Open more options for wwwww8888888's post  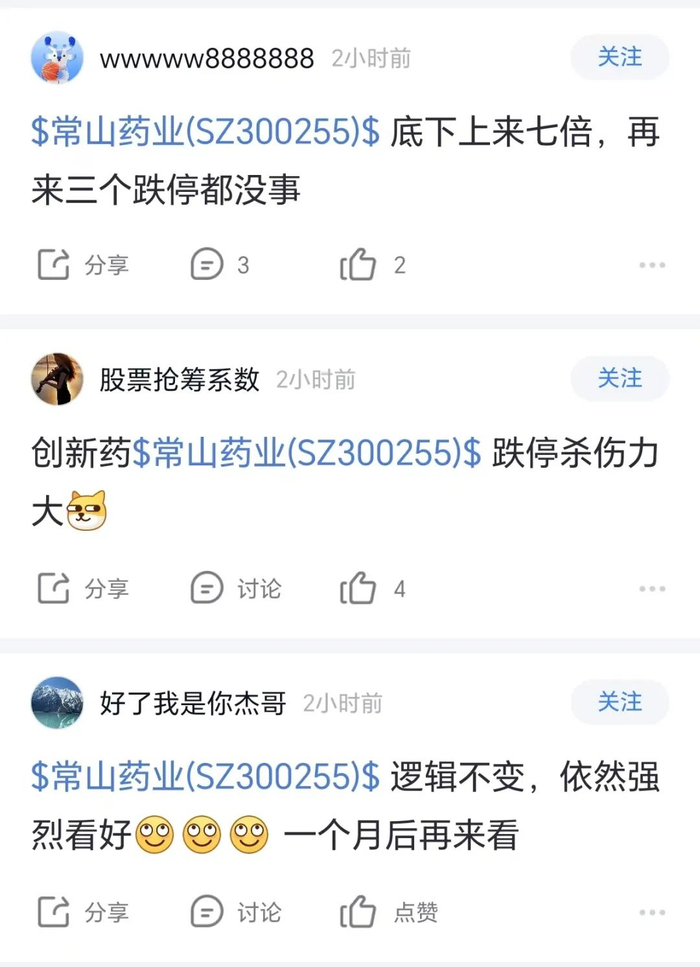pyautogui.click(x=651, y=265)
